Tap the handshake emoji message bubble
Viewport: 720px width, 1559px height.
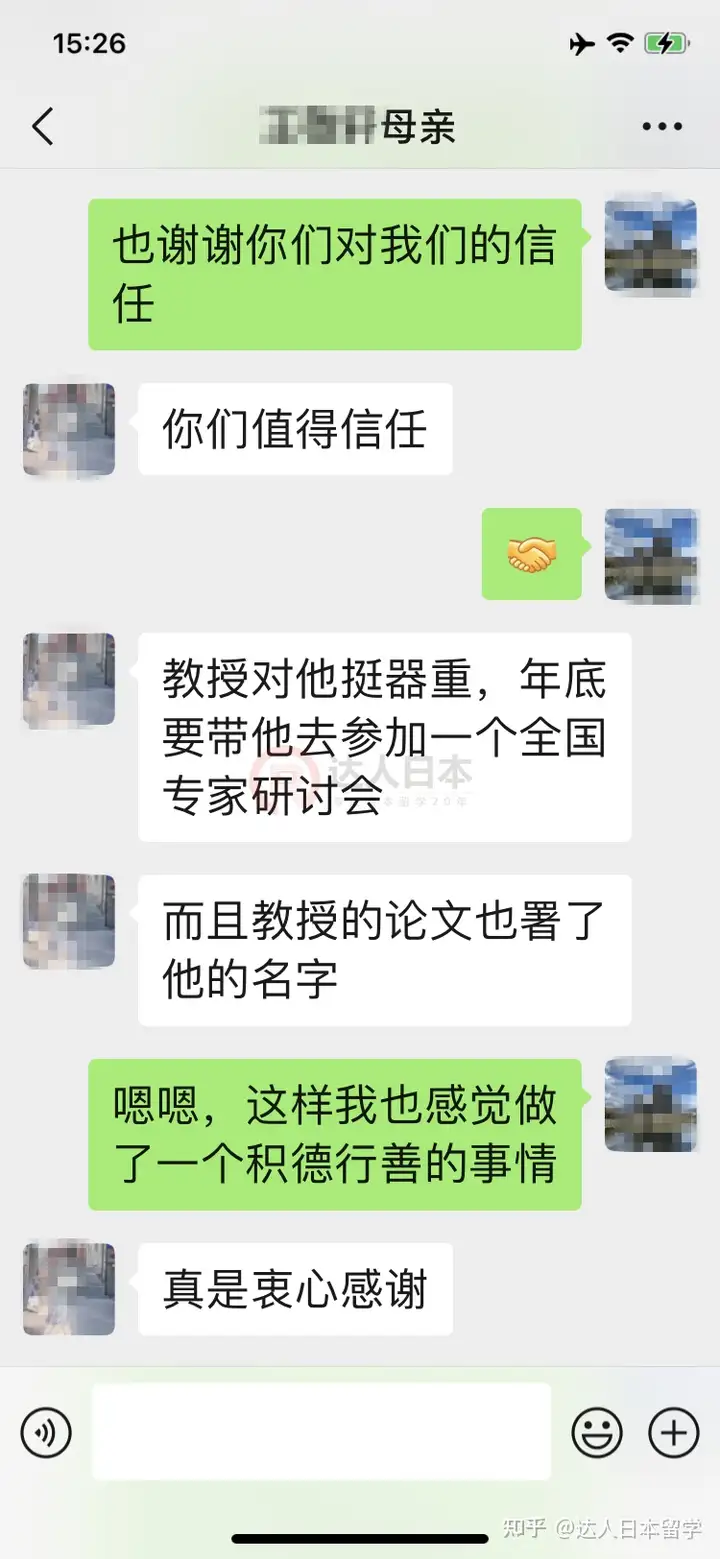(531, 555)
